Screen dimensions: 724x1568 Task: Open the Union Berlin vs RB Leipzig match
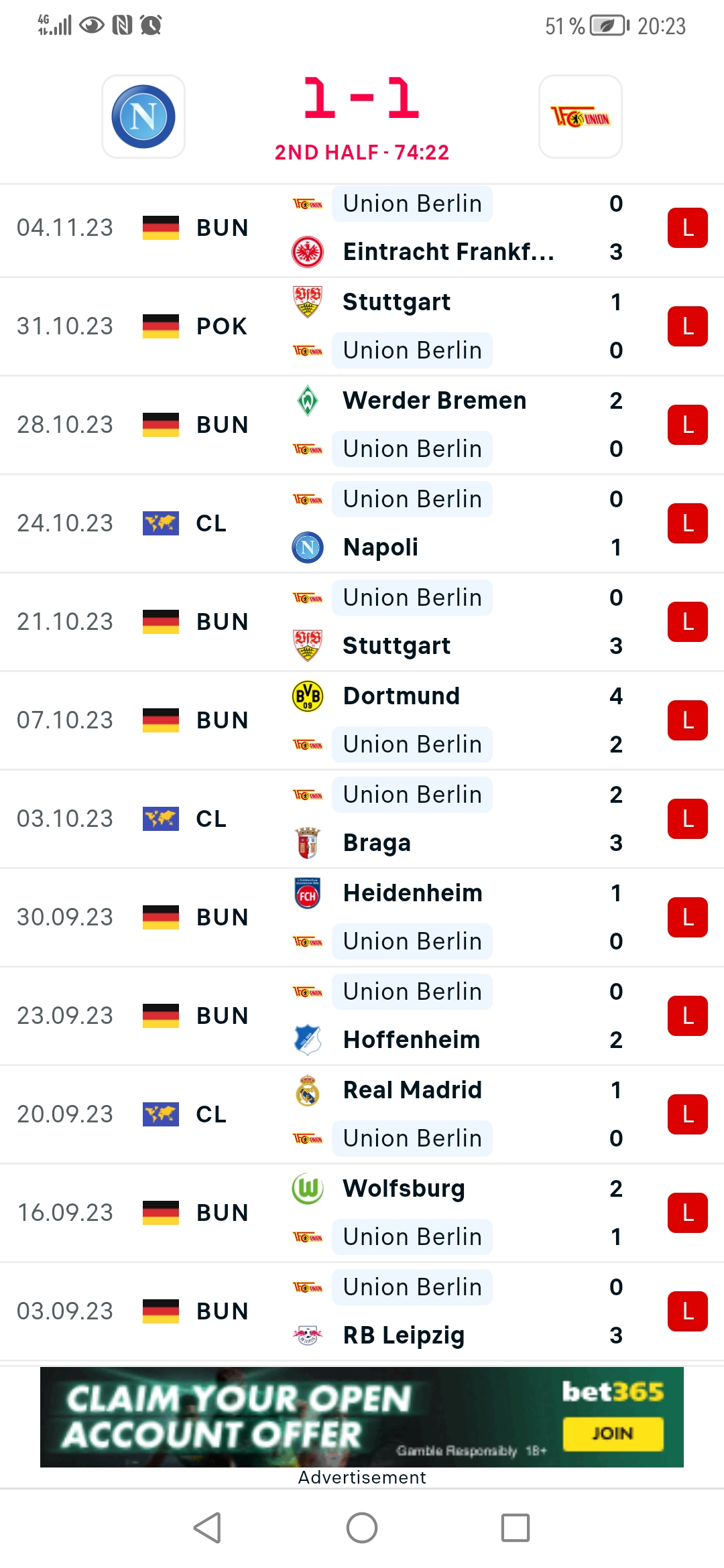click(362, 1311)
